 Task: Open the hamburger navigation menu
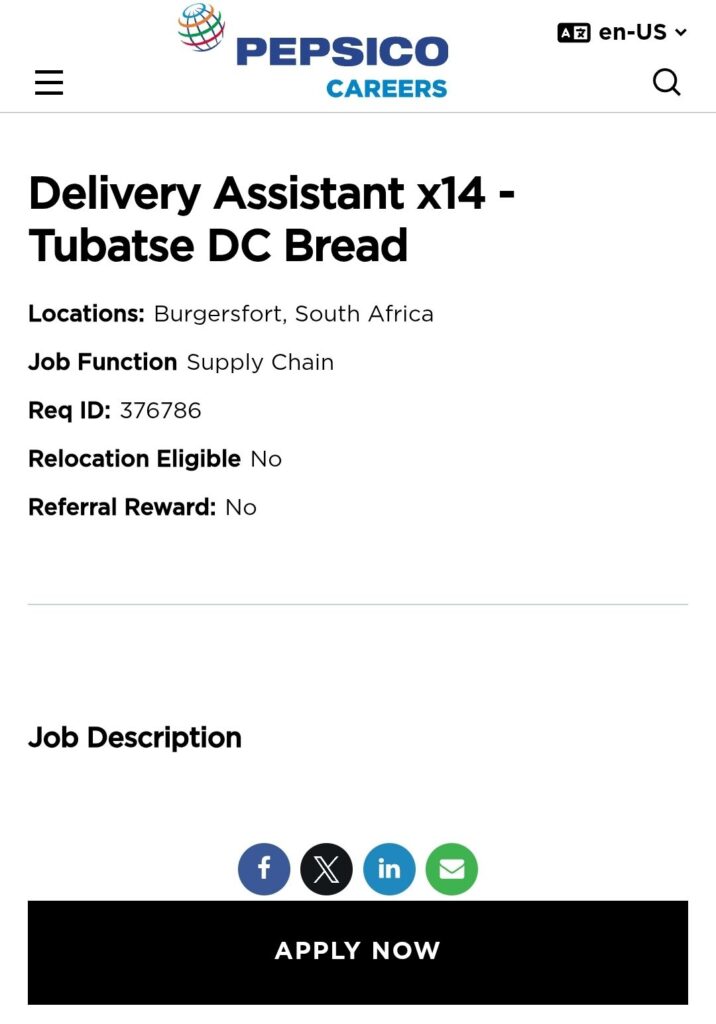pos(49,82)
